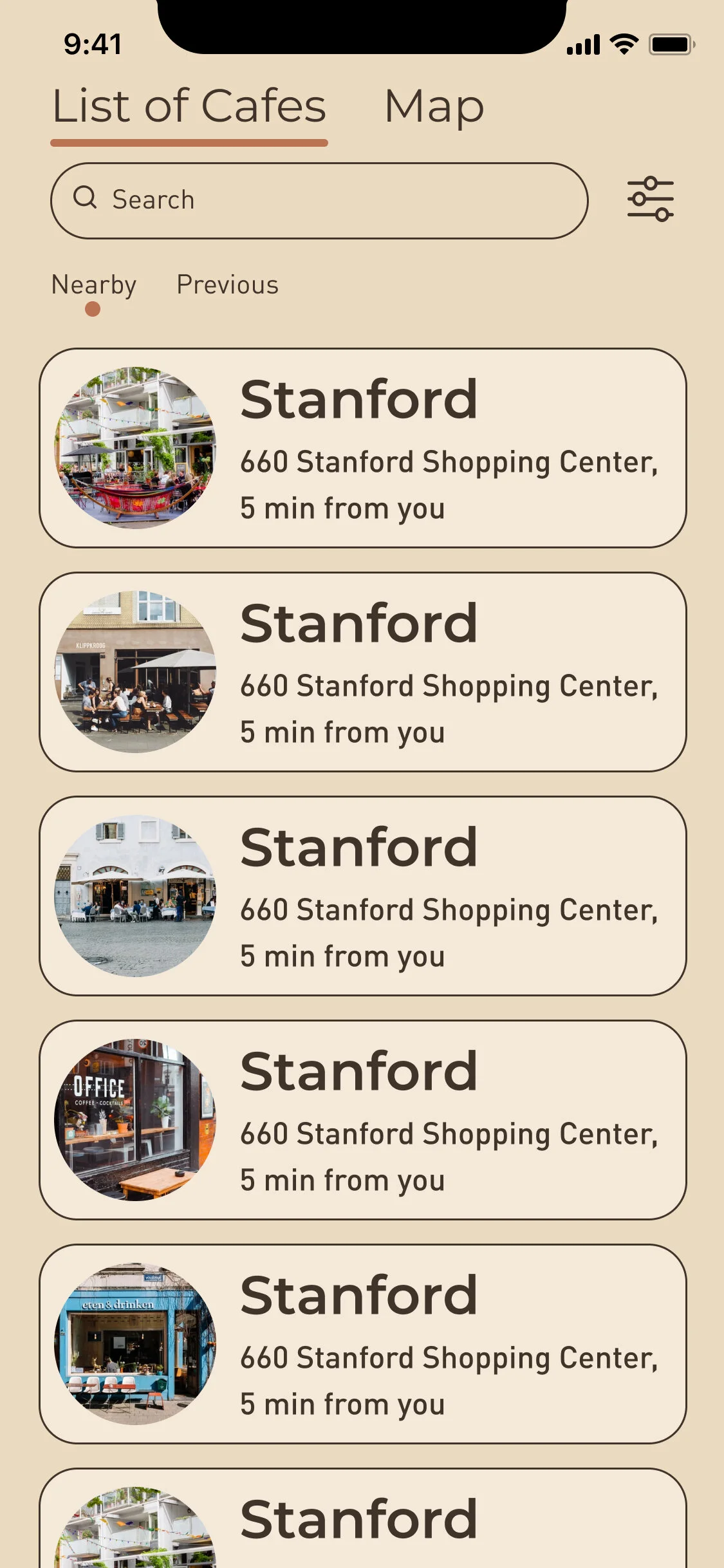This screenshot has height=1568, width=724.
Task: Switch to Previous cafes
Action: [x=227, y=285]
